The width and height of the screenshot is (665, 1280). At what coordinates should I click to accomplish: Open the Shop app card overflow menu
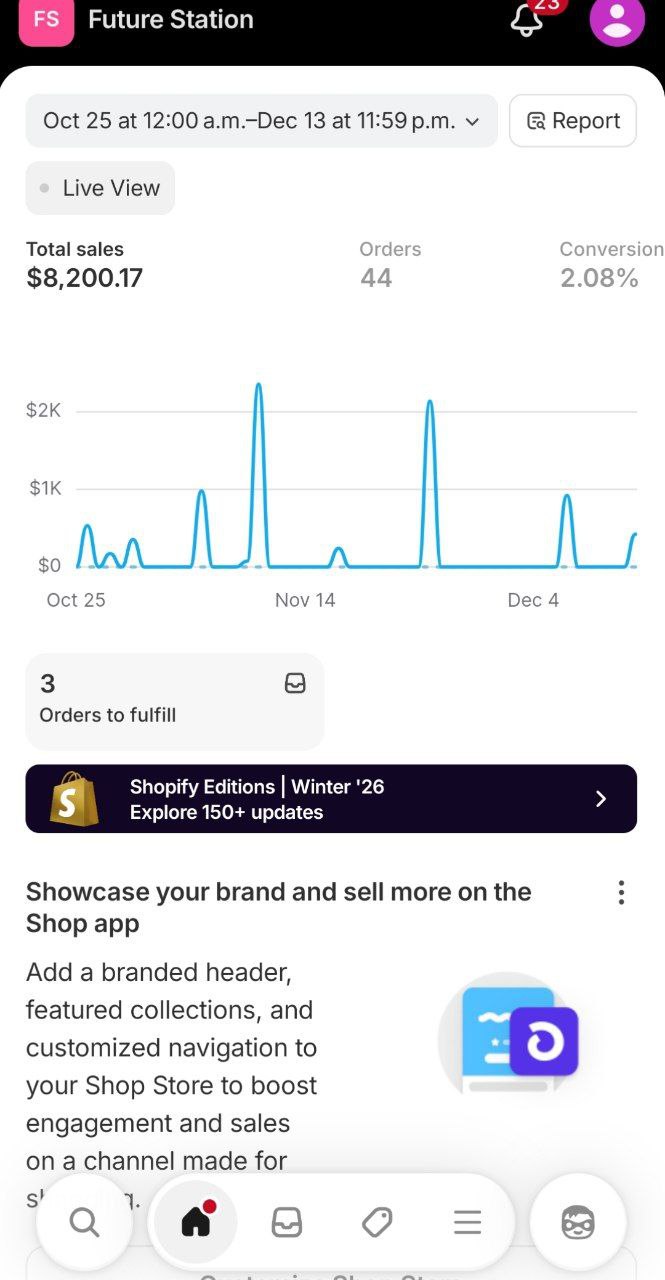click(621, 892)
